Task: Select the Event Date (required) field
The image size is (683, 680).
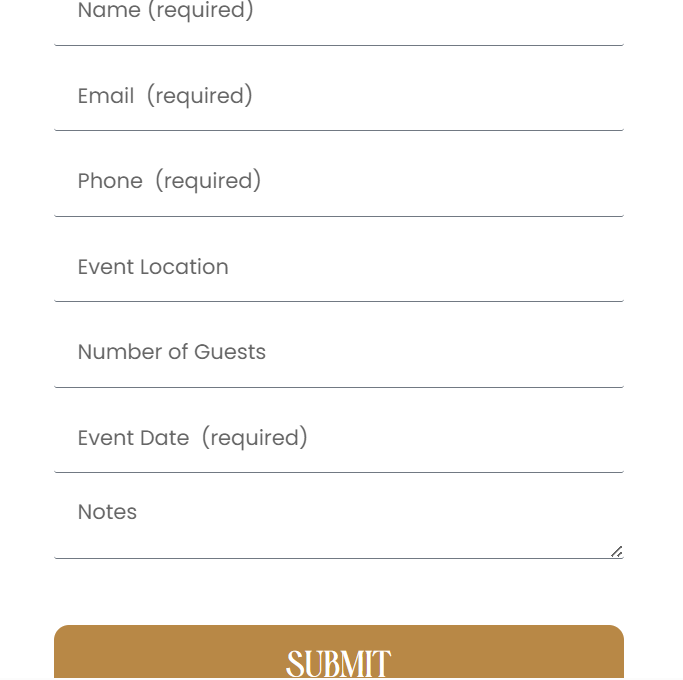Action: tap(338, 439)
